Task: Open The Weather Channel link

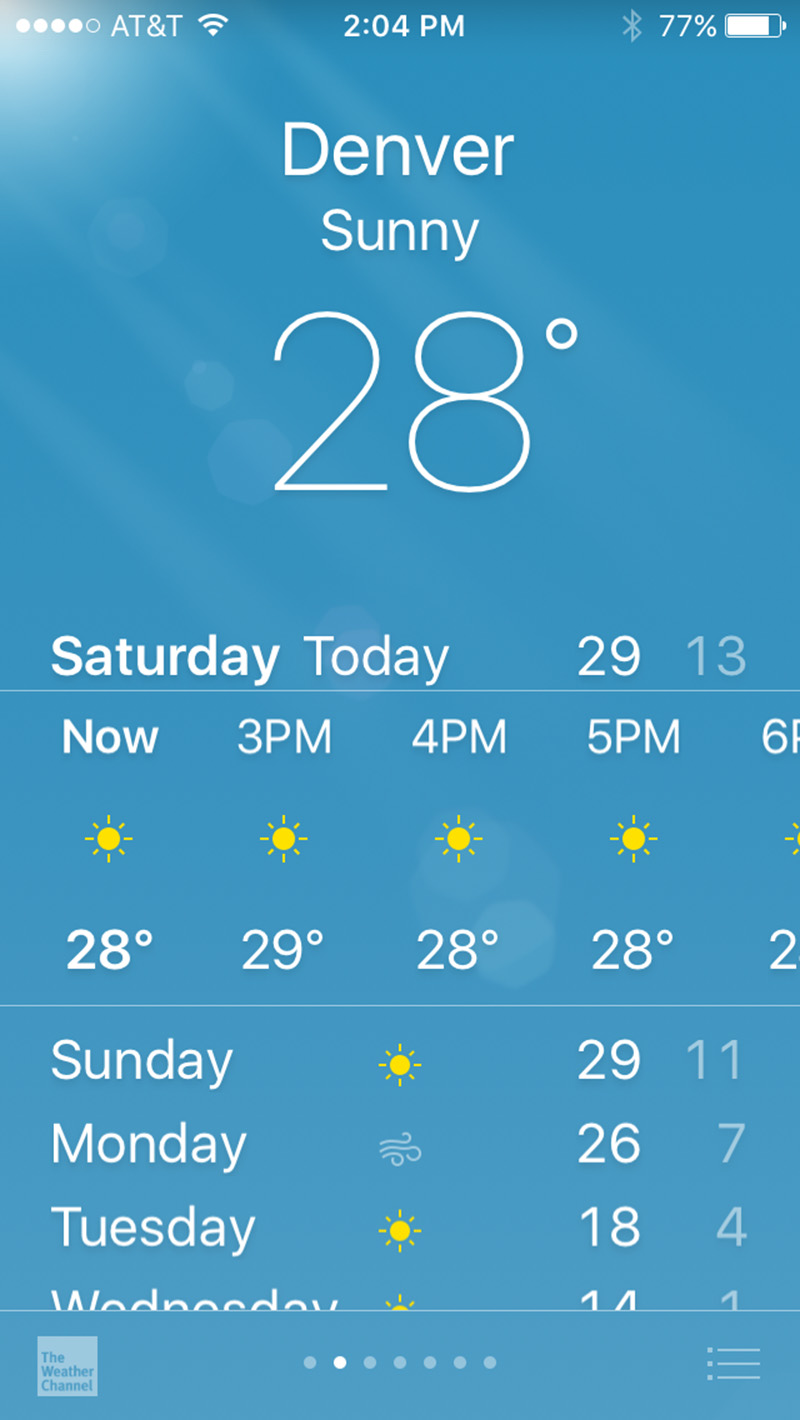Action: click(67, 1366)
